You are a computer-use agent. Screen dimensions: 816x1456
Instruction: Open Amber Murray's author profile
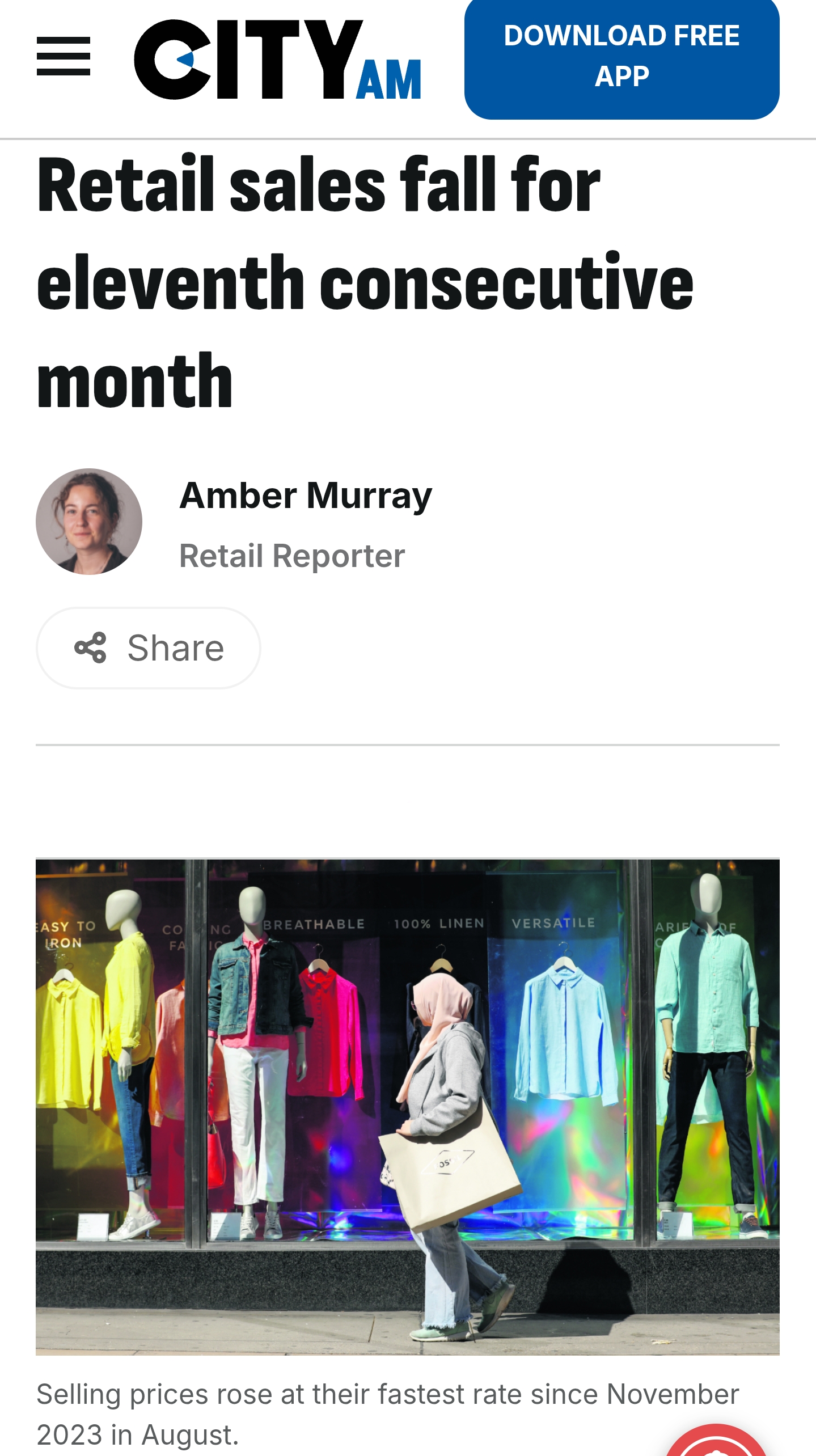point(306,496)
